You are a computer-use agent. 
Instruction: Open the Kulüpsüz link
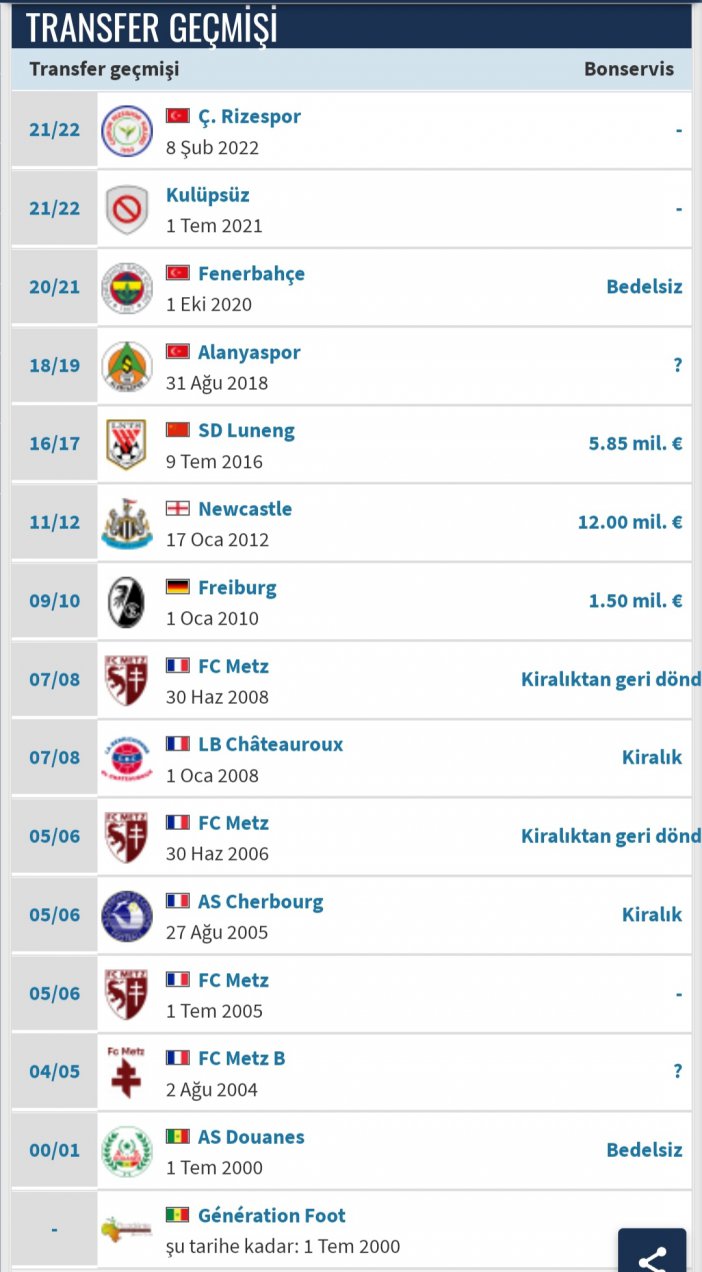pos(208,196)
